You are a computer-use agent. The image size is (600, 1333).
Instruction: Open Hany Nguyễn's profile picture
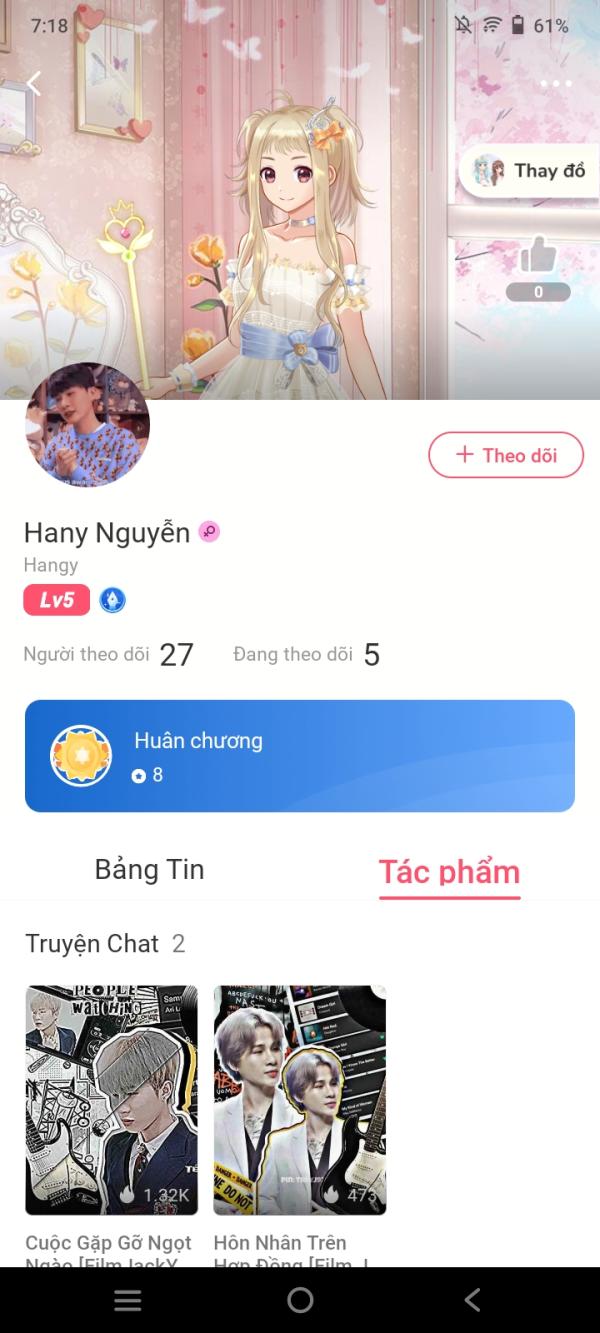(87, 425)
